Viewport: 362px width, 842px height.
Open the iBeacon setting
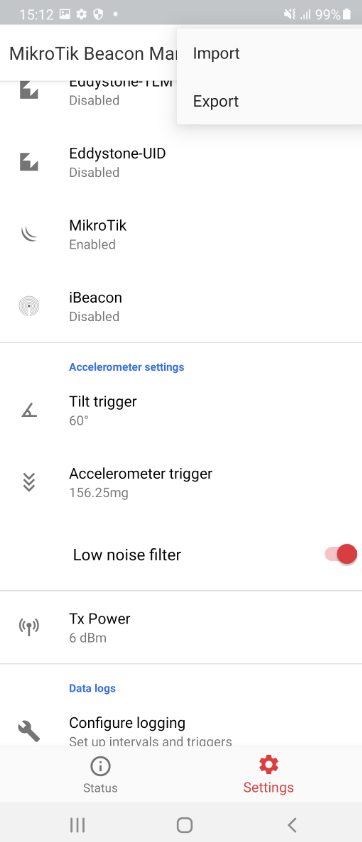(181, 306)
